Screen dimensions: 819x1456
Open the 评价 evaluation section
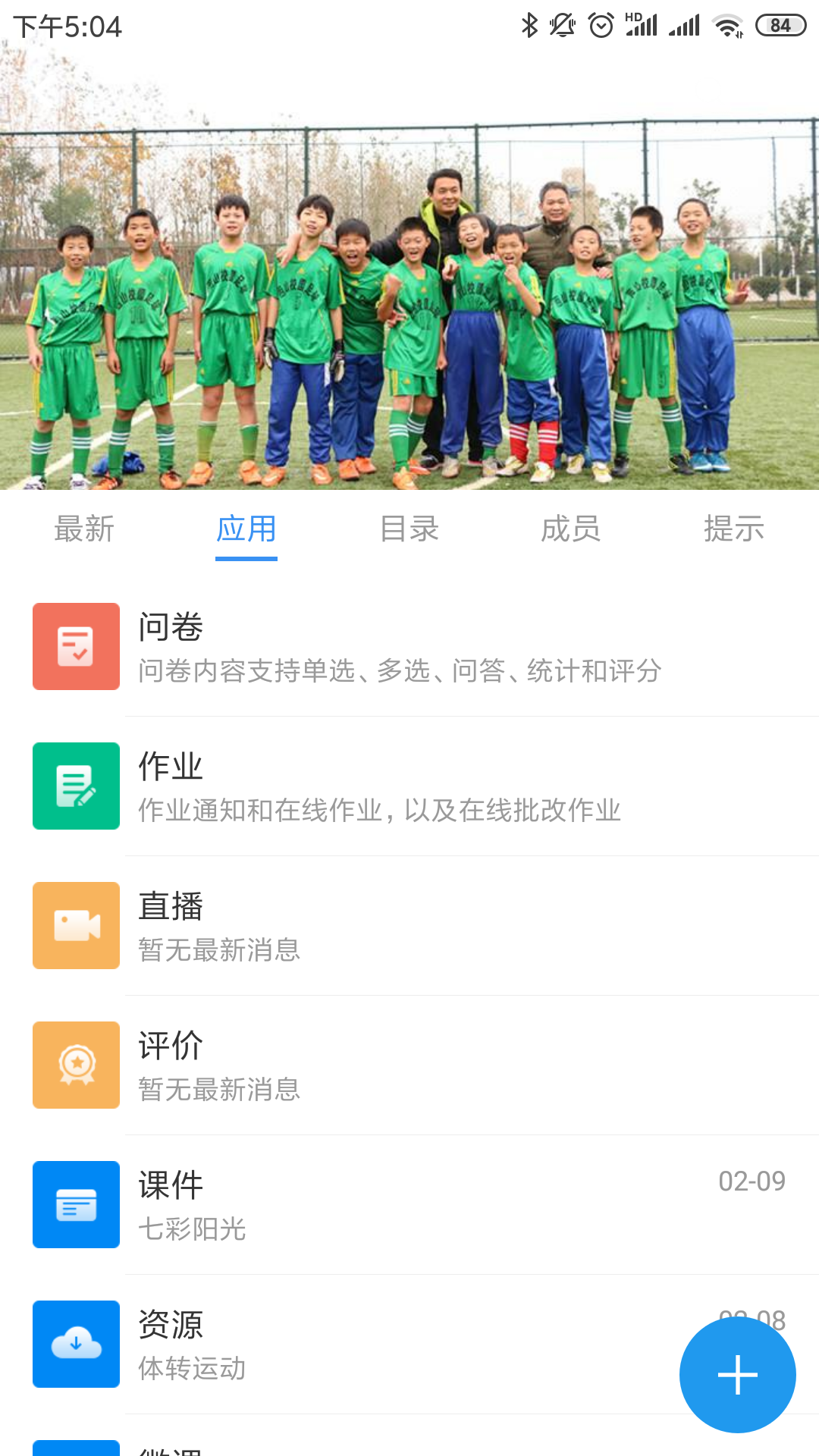[409, 1065]
